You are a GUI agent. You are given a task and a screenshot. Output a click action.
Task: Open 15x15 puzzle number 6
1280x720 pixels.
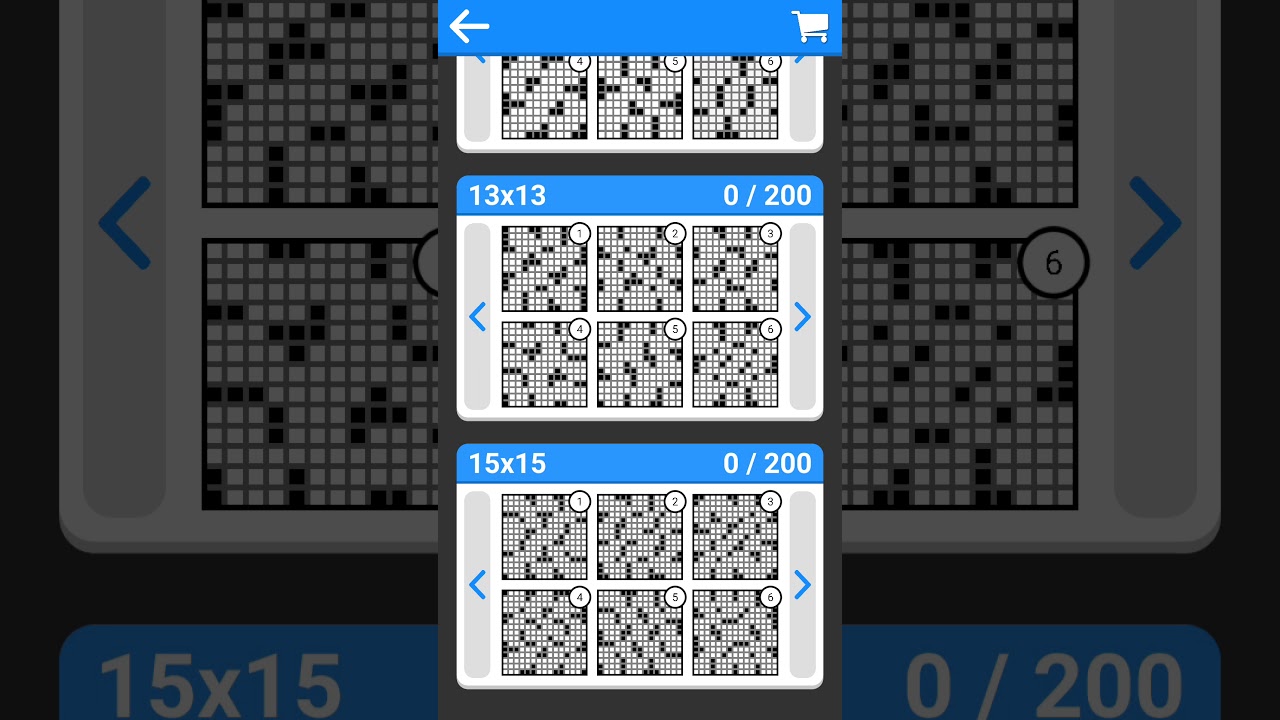(735, 632)
